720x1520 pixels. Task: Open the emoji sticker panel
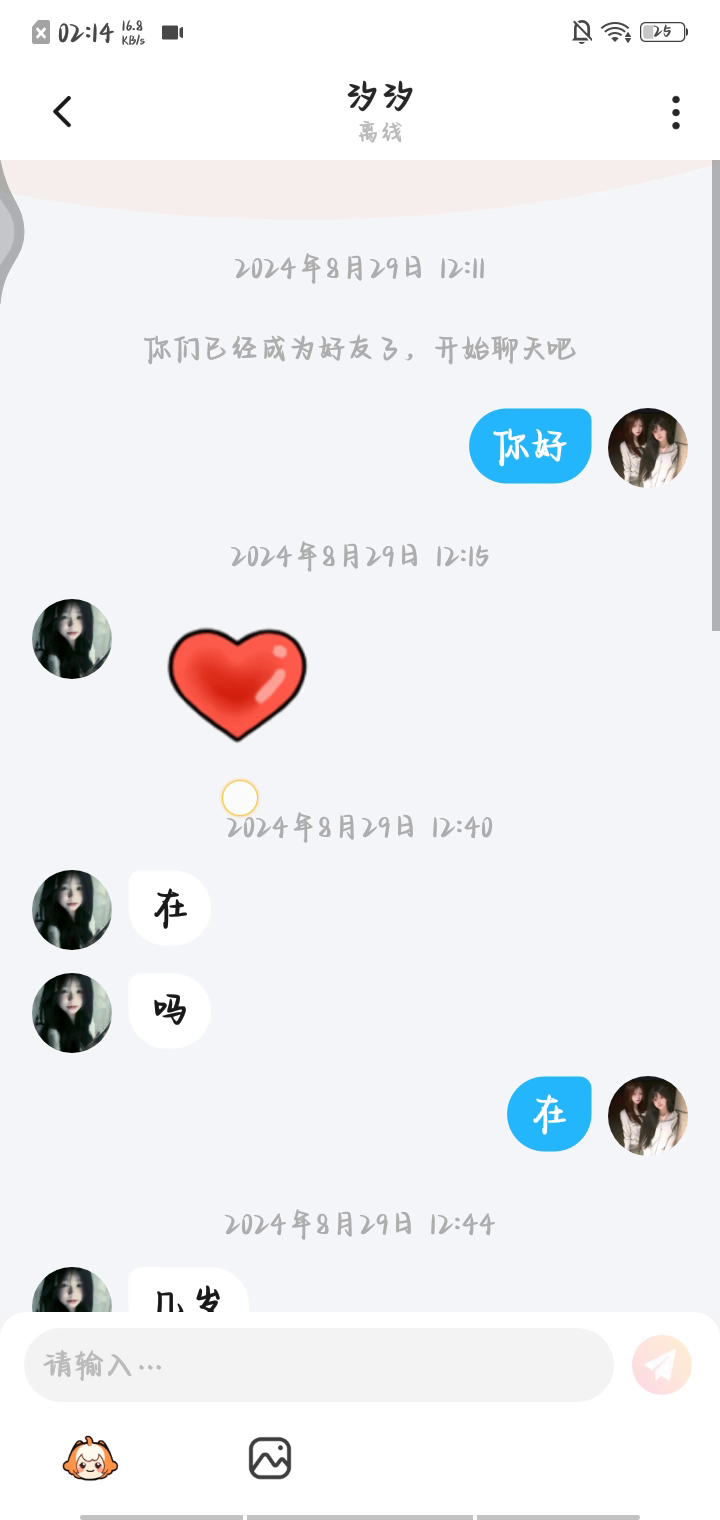(90, 1458)
